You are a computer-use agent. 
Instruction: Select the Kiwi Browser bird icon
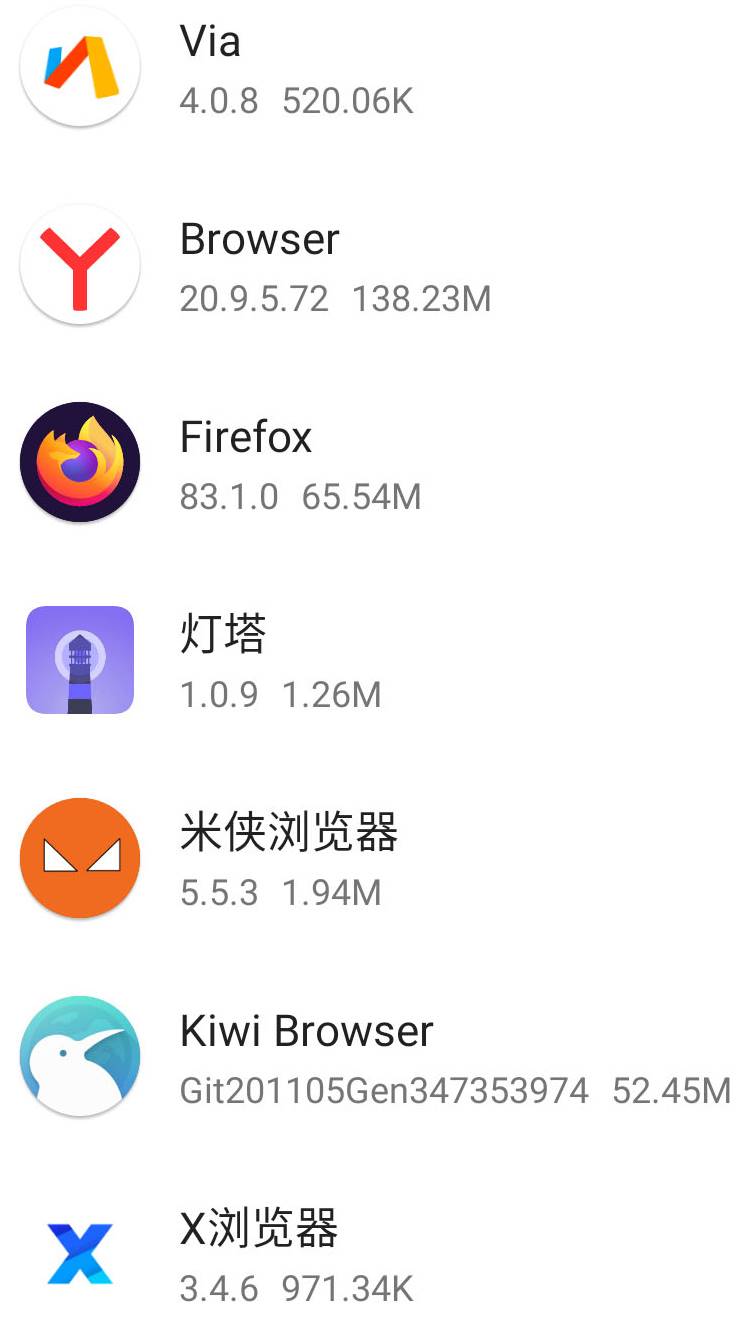pyautogui.click(x=79, y=1055)
